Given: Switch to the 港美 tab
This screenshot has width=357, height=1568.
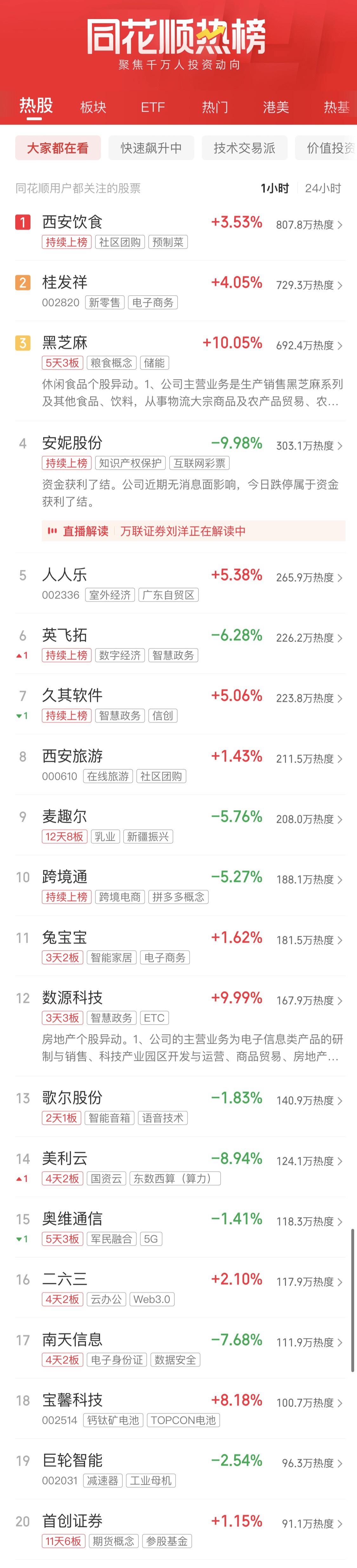Looking at the screenshot, I should click(275, 108).
